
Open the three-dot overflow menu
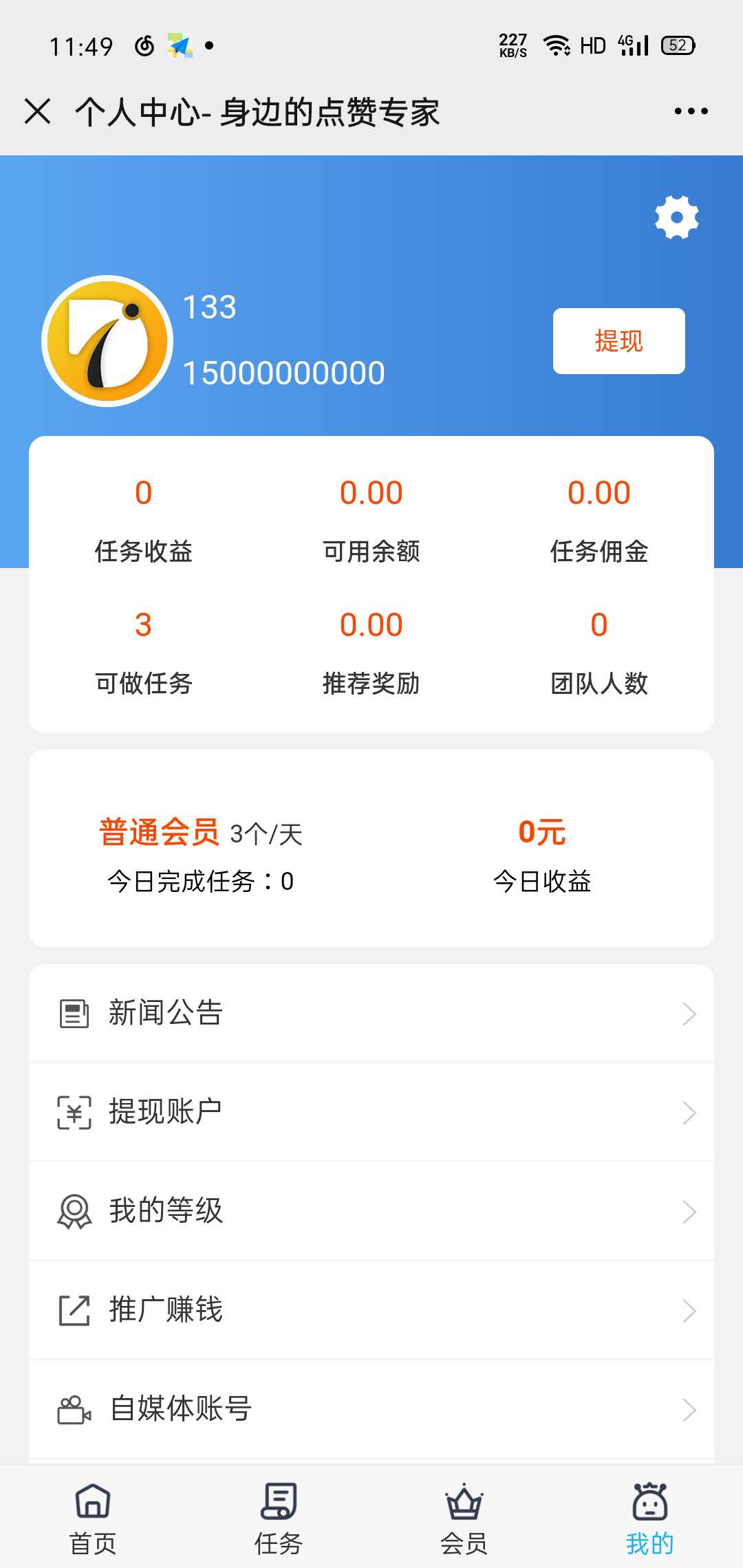tap(691, 111)
